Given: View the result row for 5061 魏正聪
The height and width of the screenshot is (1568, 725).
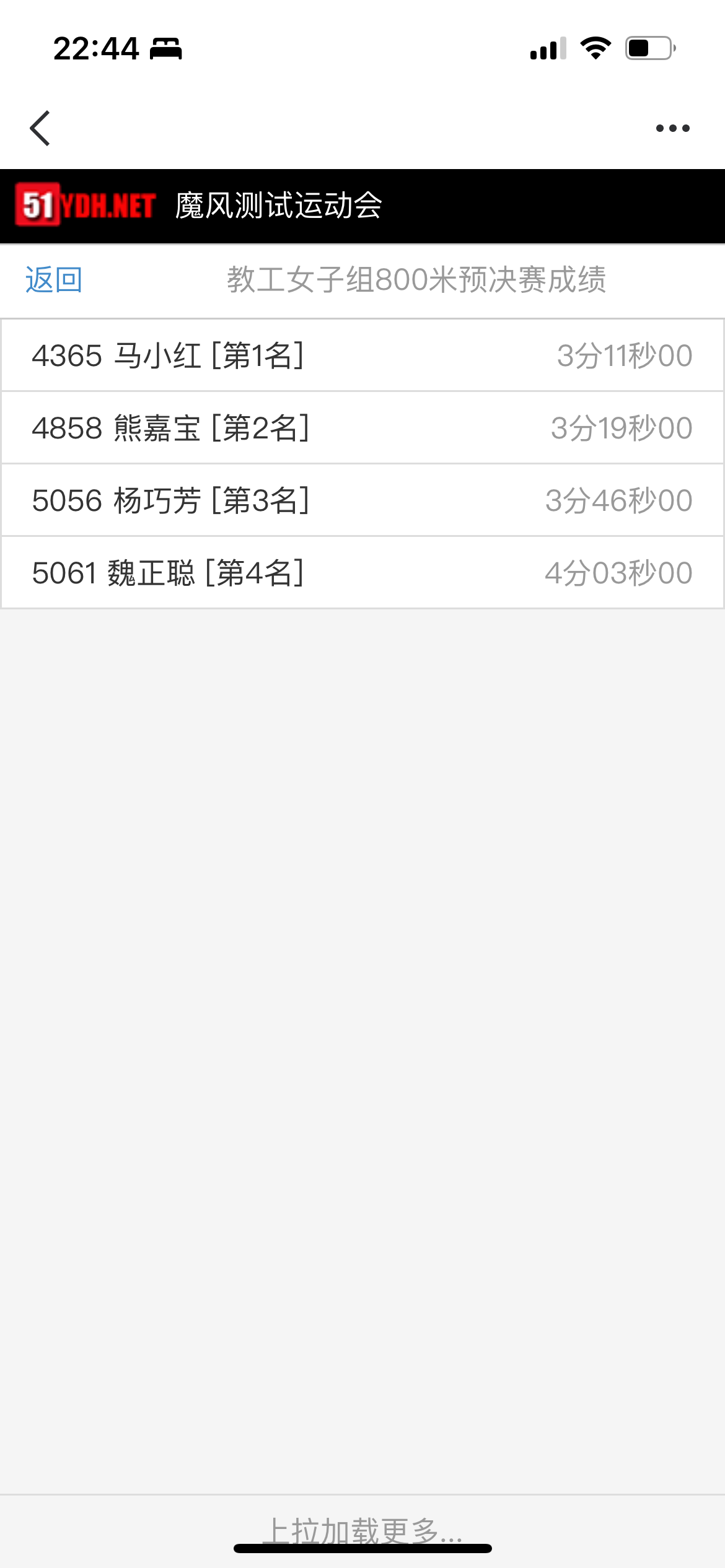Looking at the screenshot, I should point(362,573).
